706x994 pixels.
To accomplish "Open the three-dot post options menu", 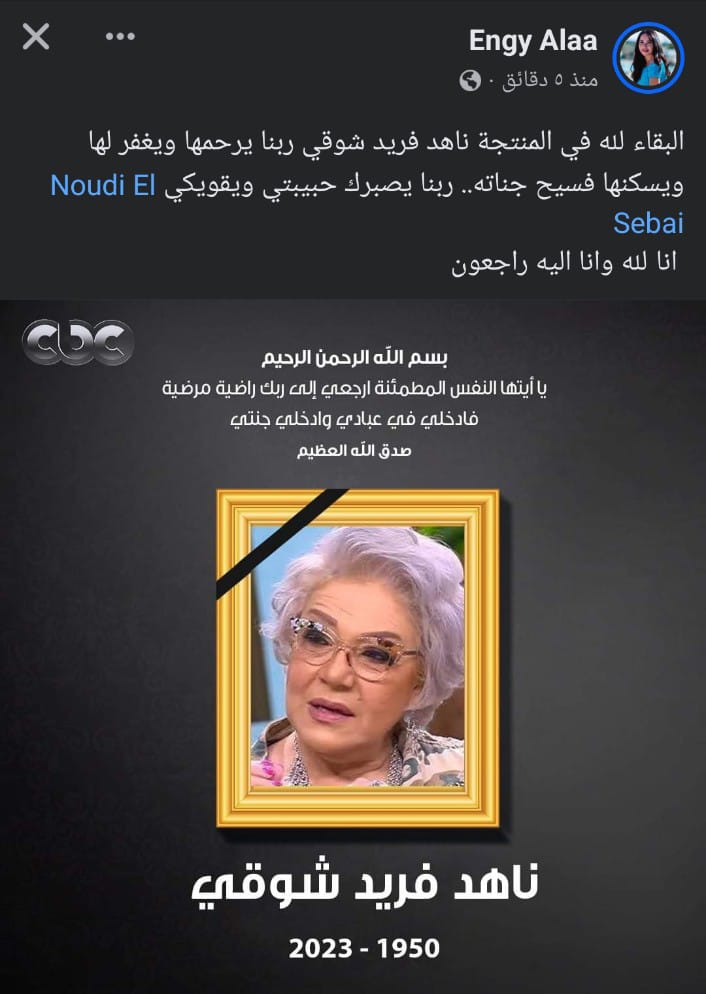I will (120, 37).
